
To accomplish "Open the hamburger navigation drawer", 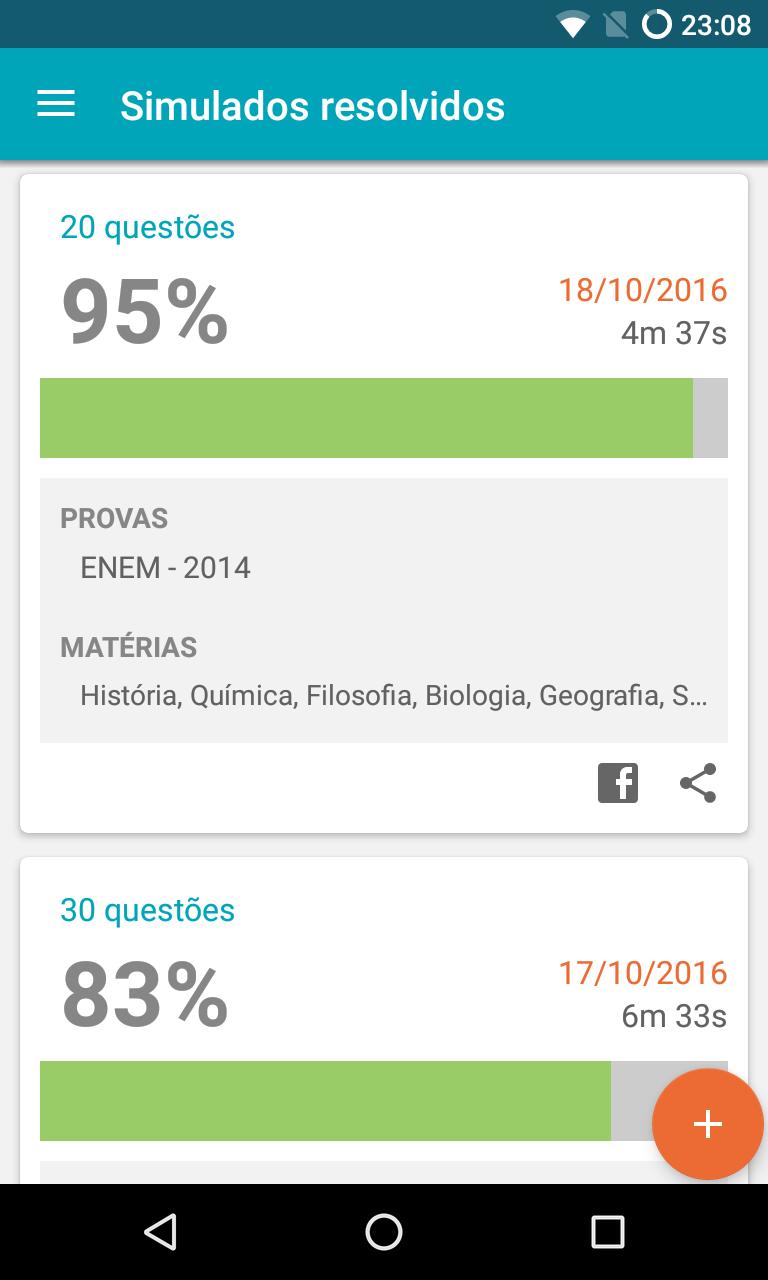I will click(x=56, y=104).
